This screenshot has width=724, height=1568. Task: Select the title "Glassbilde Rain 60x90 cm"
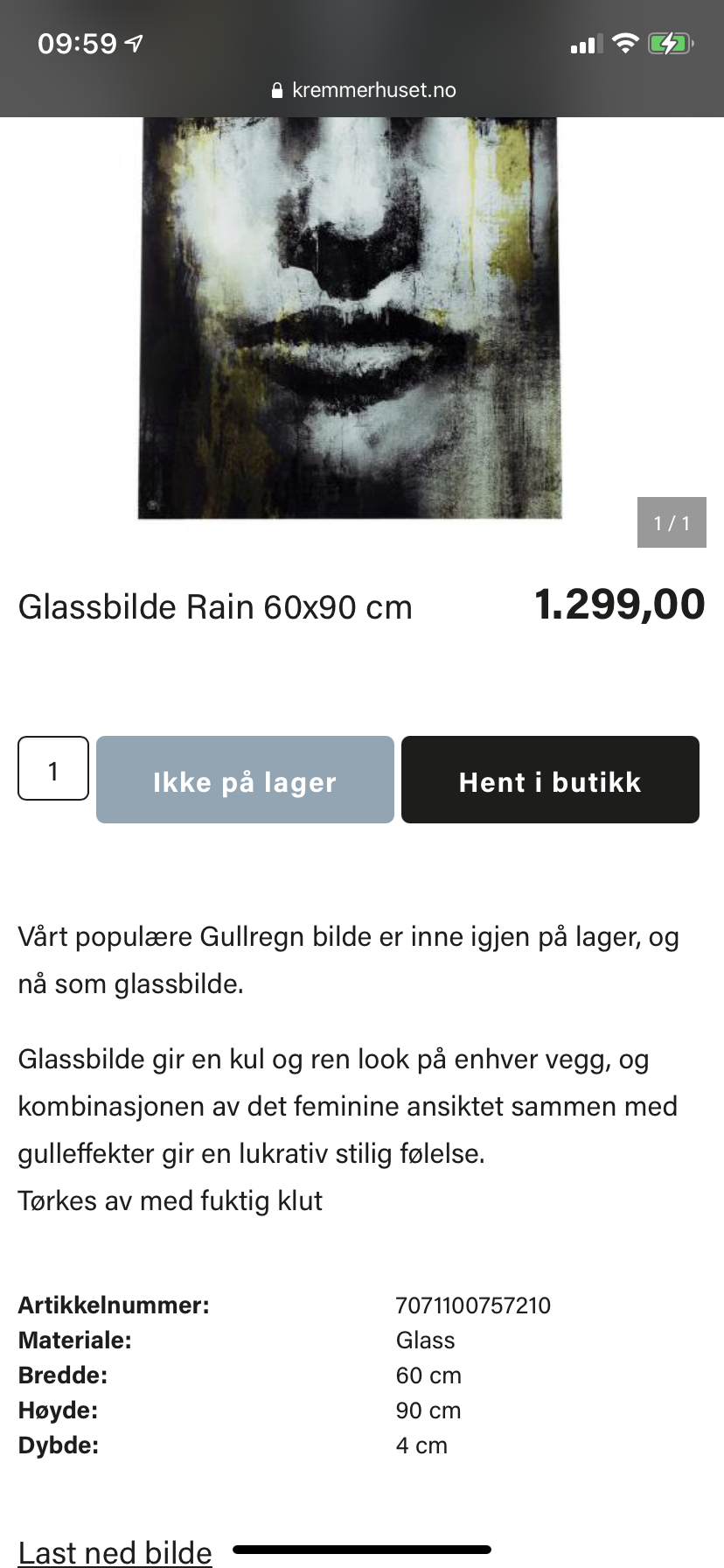click(216, 607)
